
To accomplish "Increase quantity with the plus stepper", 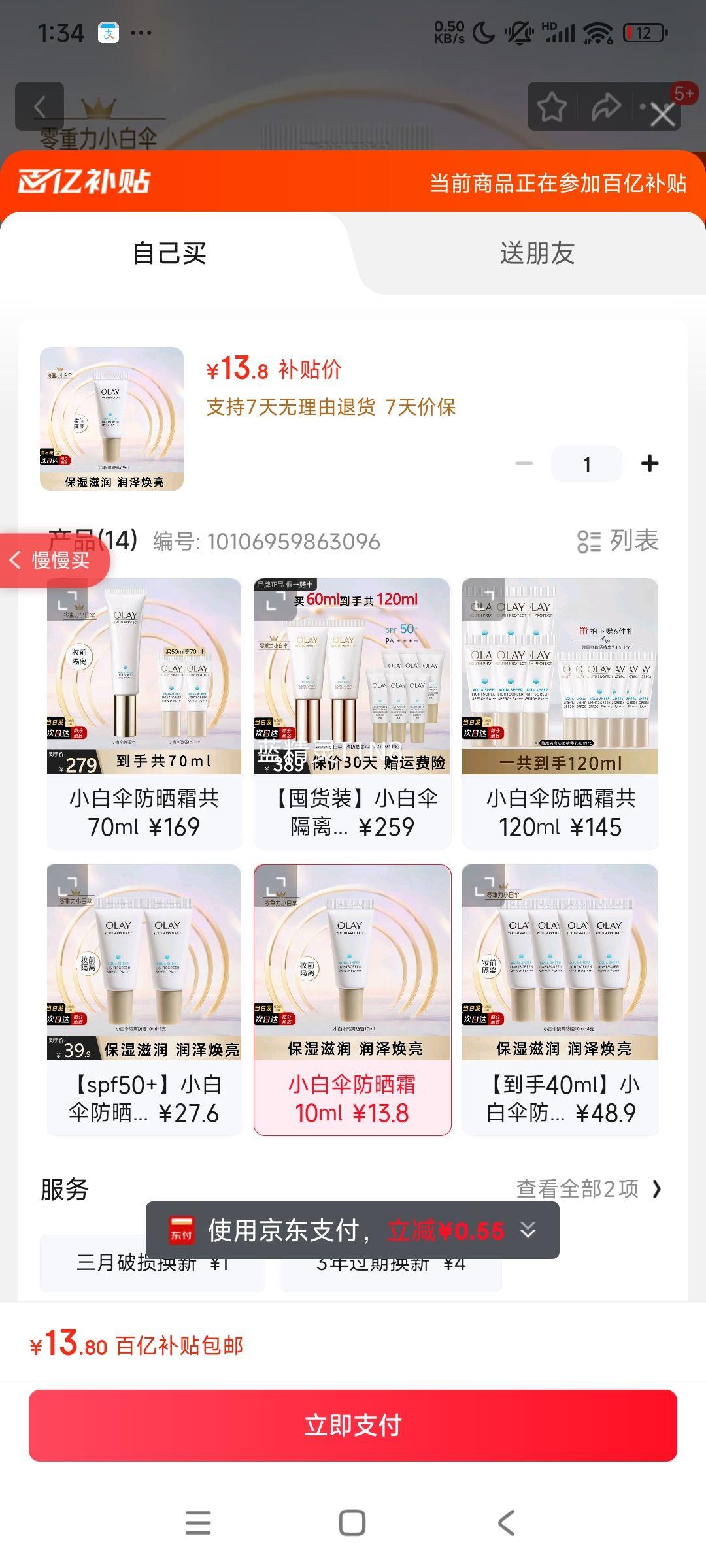I will pos(650,463).
